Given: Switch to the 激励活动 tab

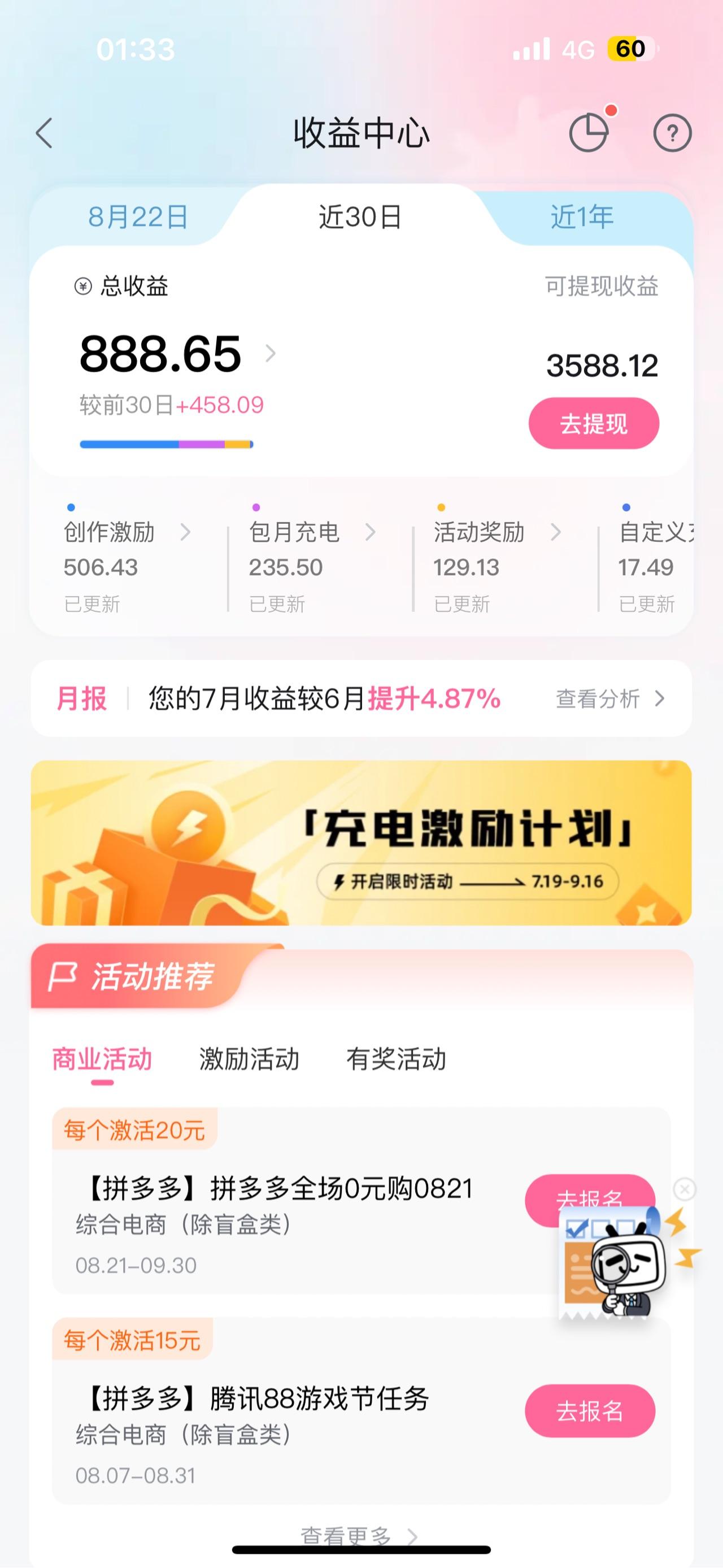Looking at the screenshot, I should click(x=249, y=1059).
